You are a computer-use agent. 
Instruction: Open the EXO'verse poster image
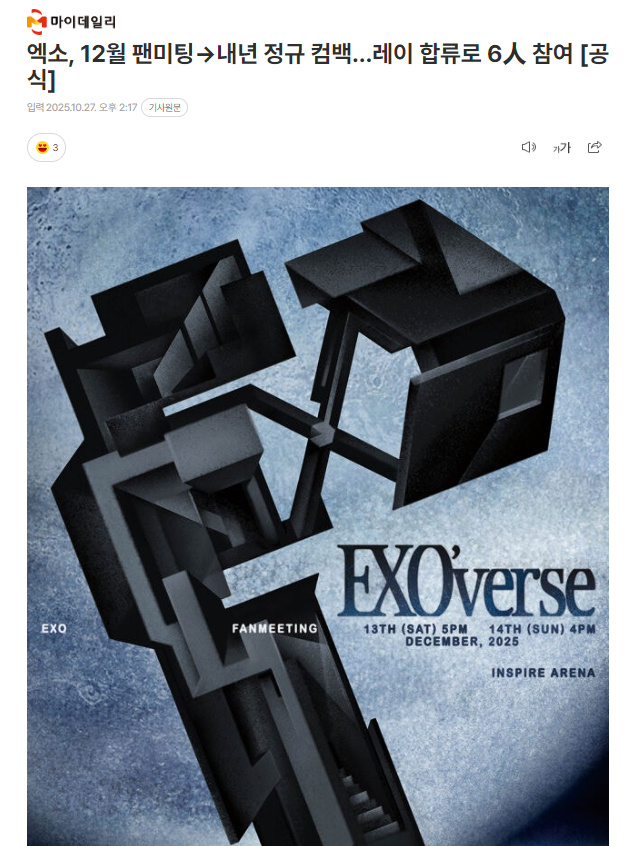coord(317,515)
